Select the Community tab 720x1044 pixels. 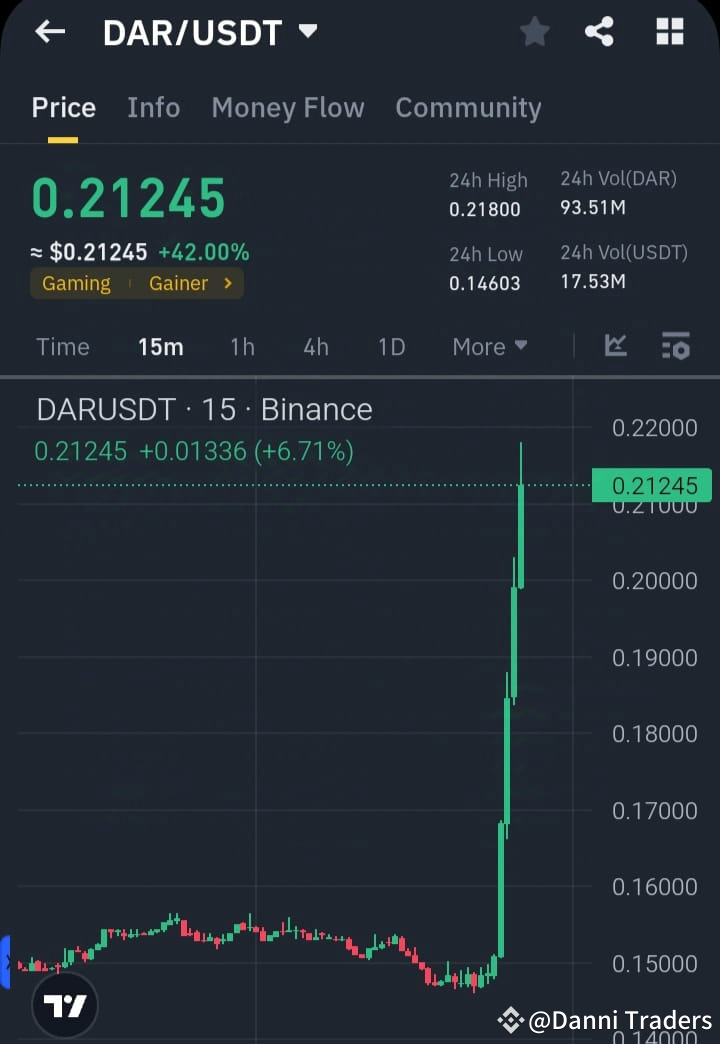click(468, 107)
